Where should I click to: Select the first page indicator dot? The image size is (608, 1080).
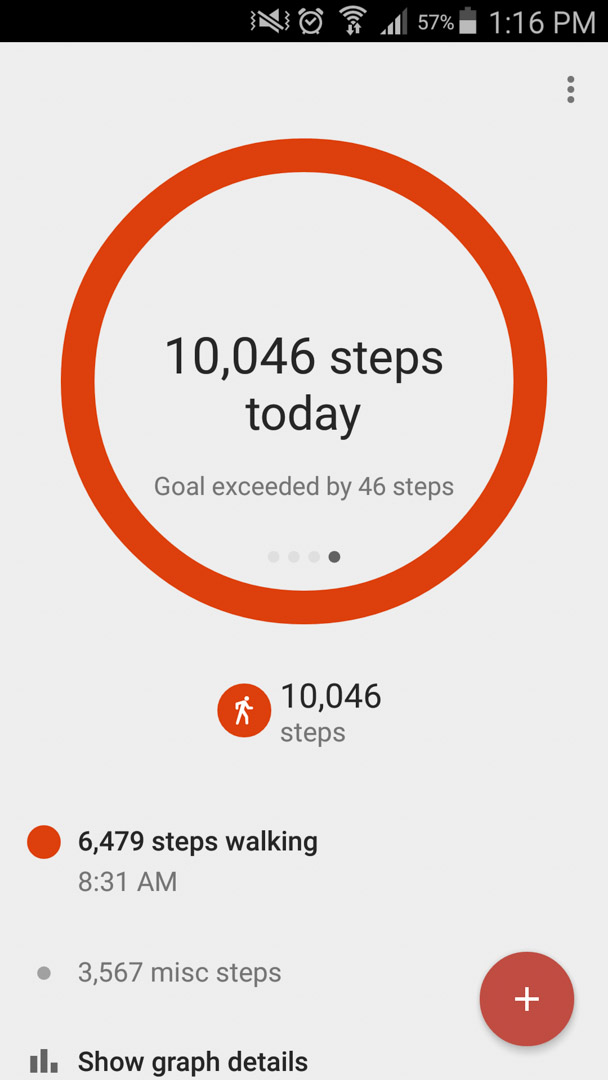[273, 557]
